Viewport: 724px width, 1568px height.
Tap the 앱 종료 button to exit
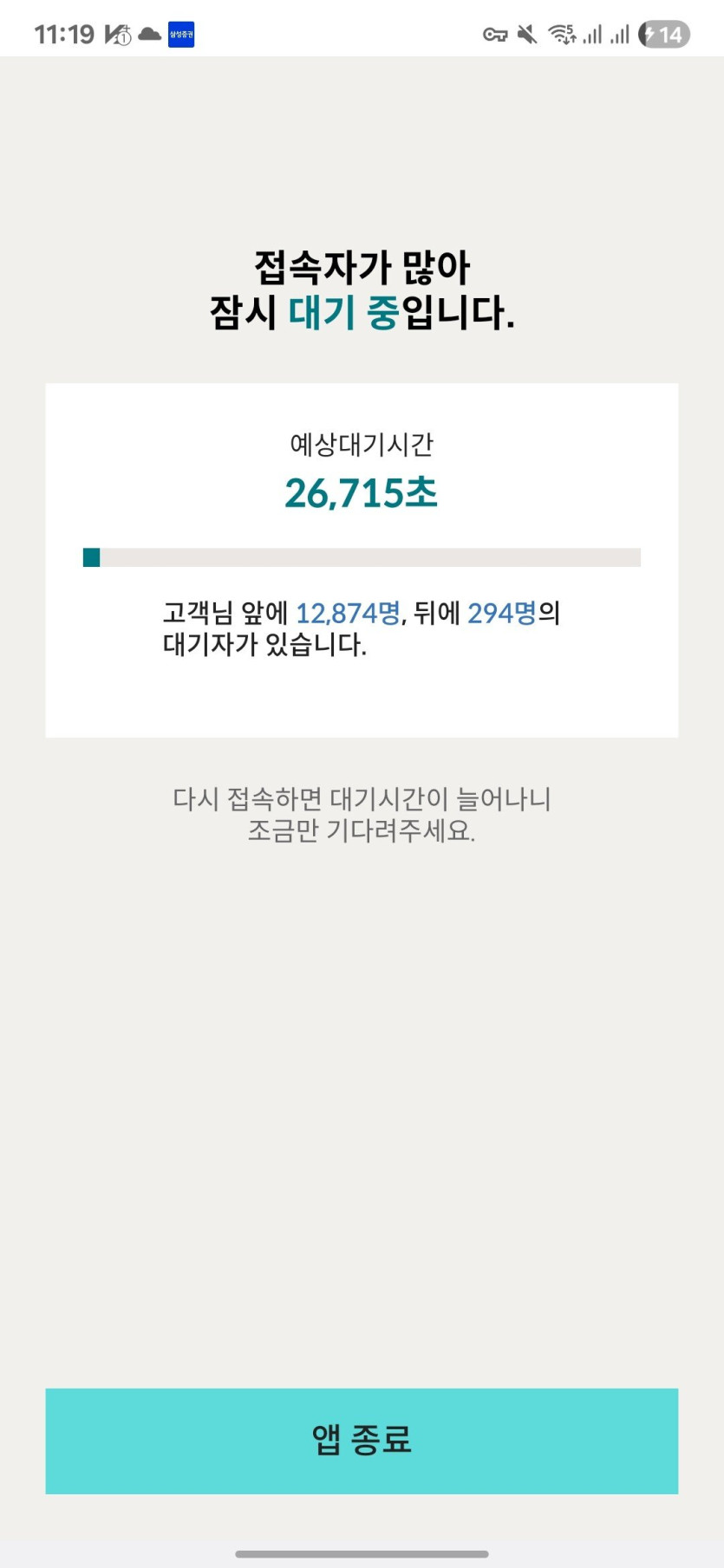tap(362, 1441)
